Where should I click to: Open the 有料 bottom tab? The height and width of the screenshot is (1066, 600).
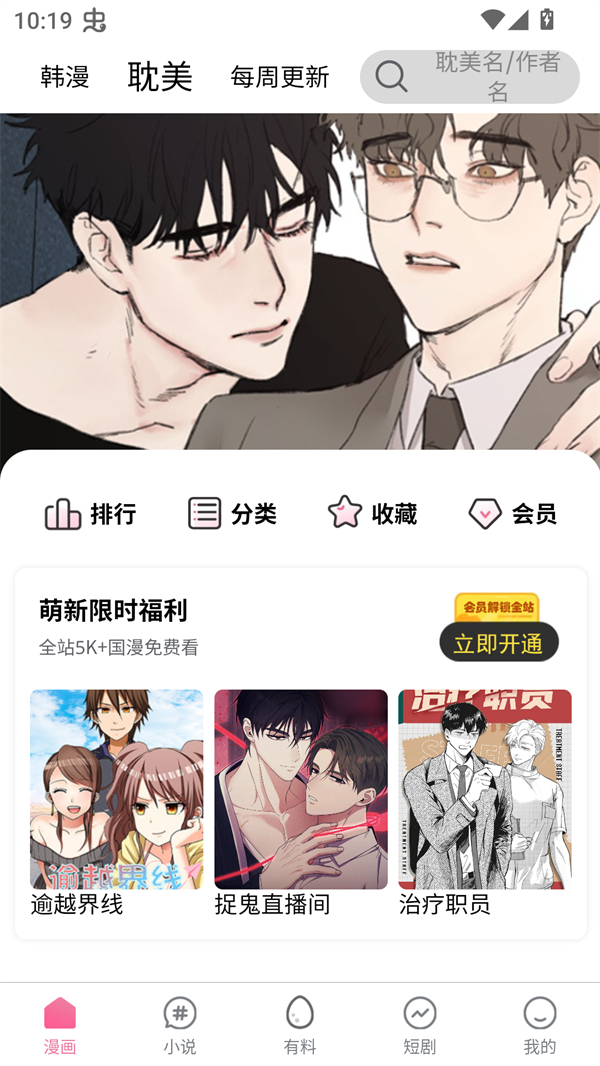pyautogui.click(x=300, y=1025)
